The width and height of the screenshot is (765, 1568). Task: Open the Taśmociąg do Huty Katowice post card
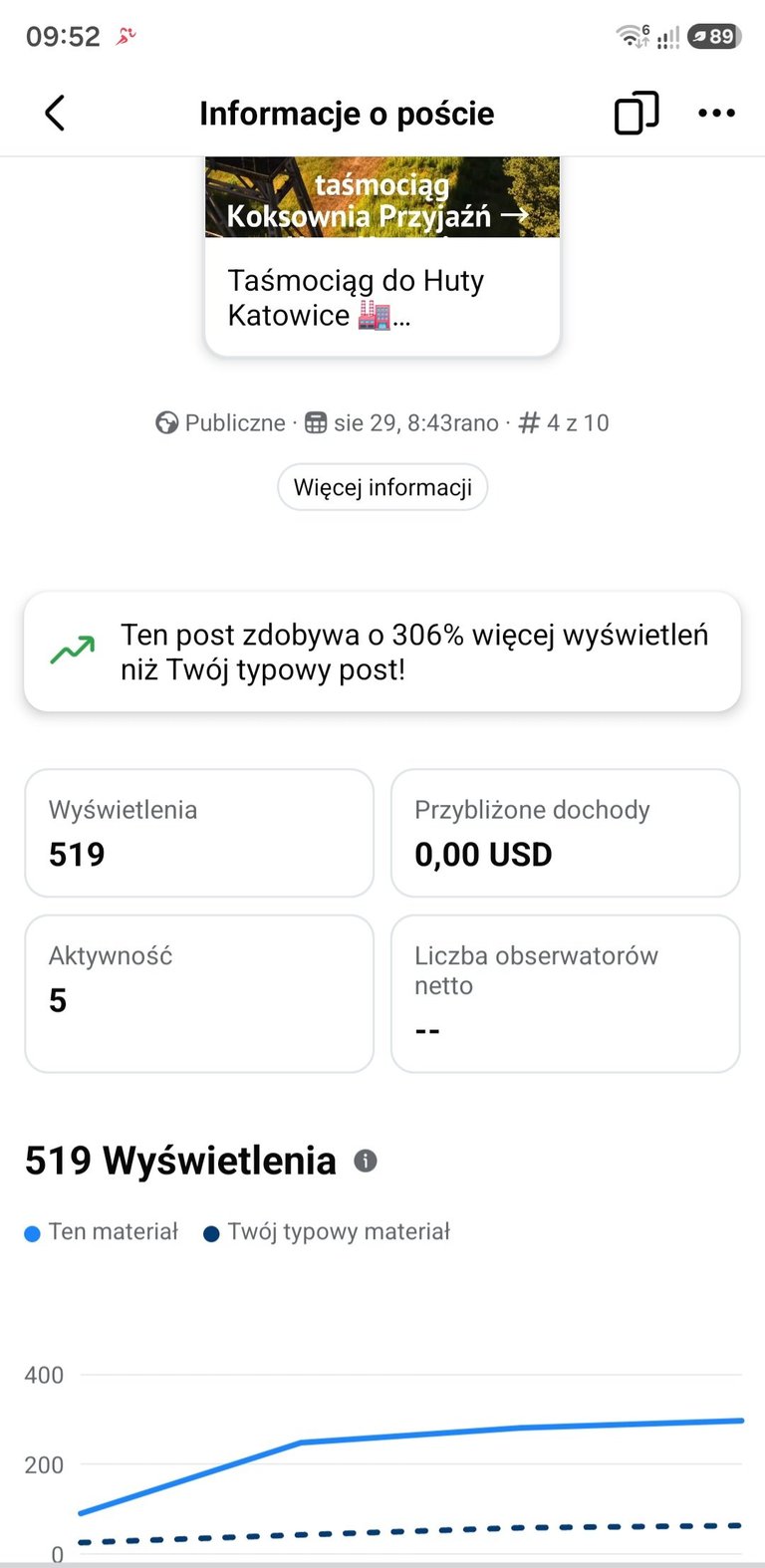click(382, 257)
